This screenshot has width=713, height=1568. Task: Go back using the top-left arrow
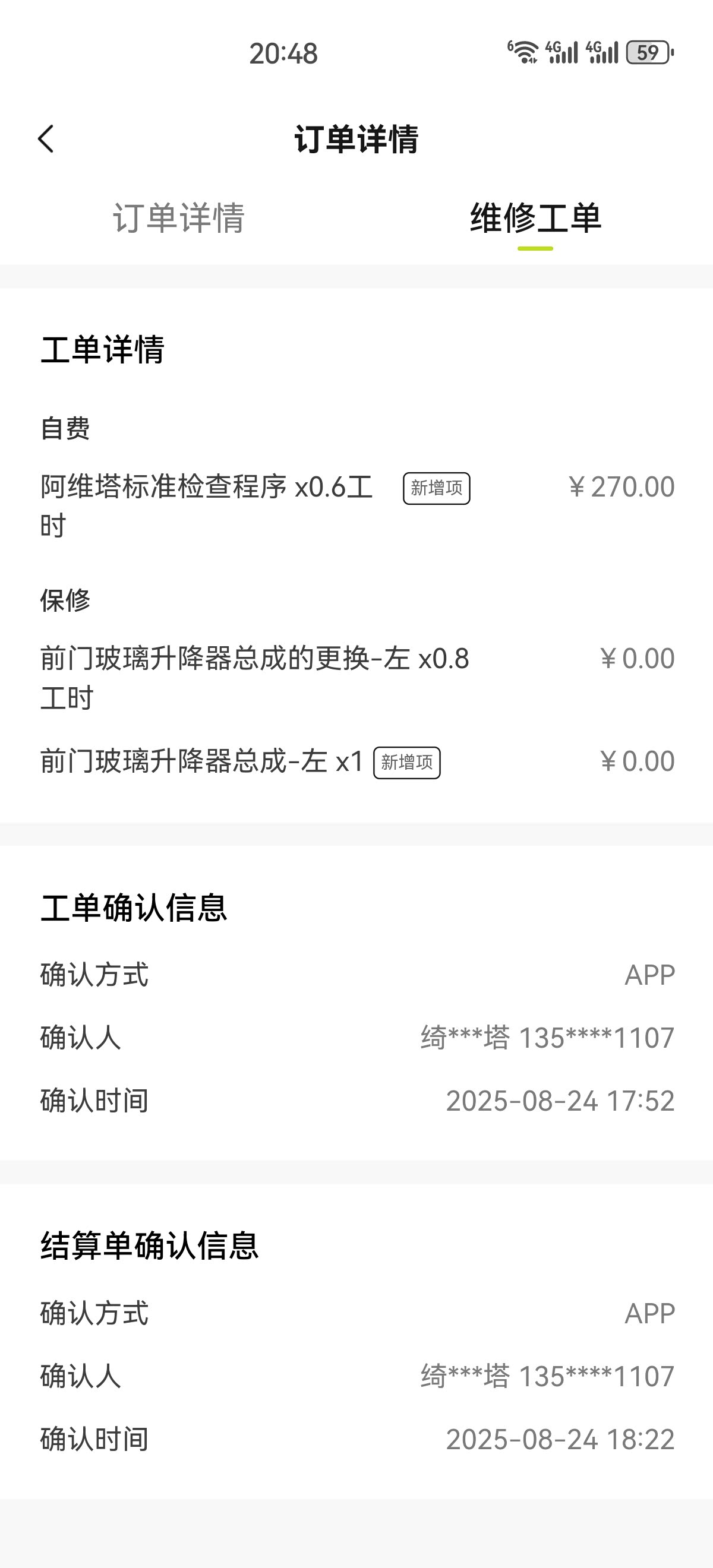click(x=46, y=139)
